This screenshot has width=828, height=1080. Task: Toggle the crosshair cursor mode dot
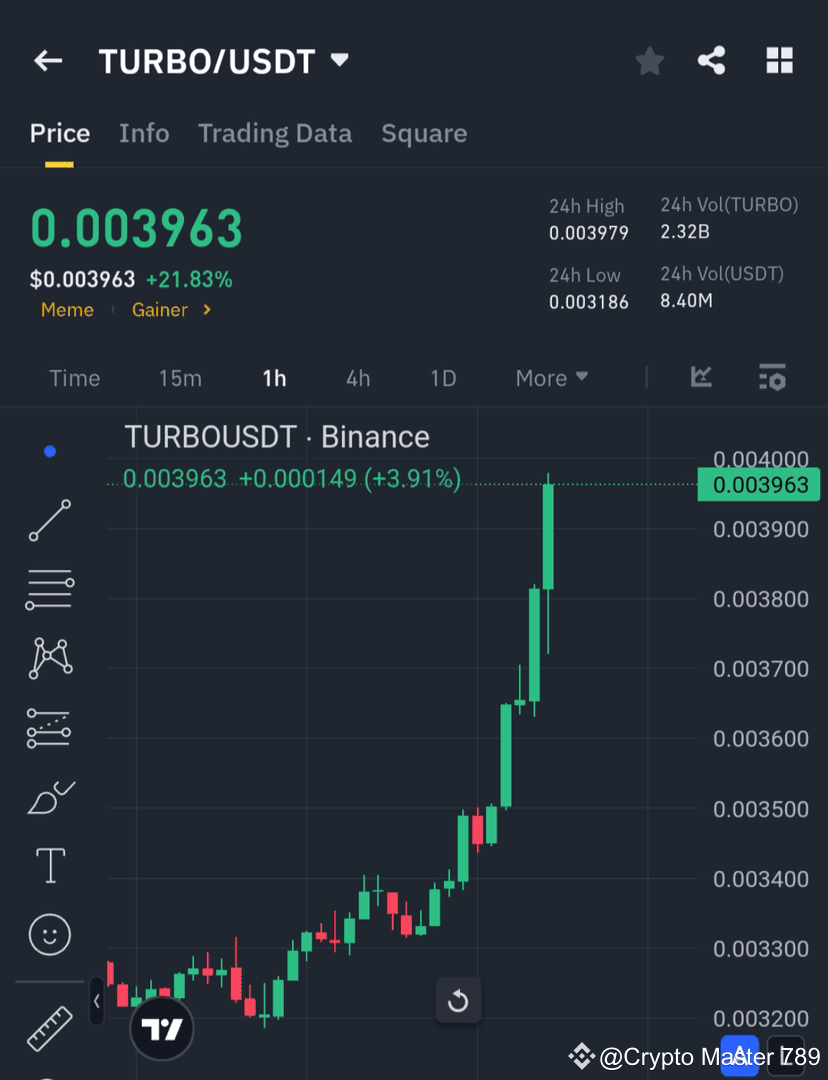tap(49, 450)
